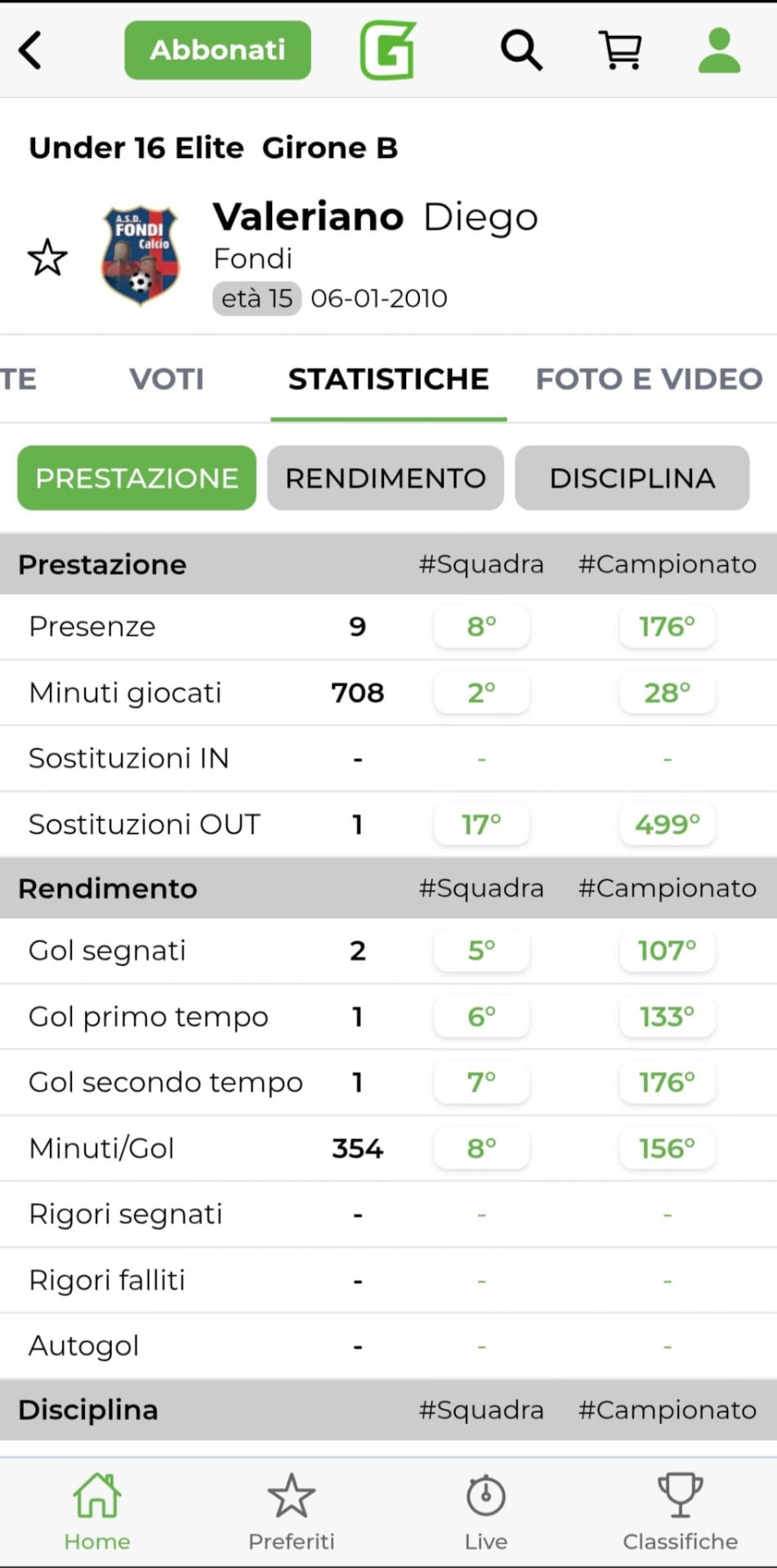Open the Fondi team crest
This screenshot has width=777, height=1568.
(x=140, y=256)
